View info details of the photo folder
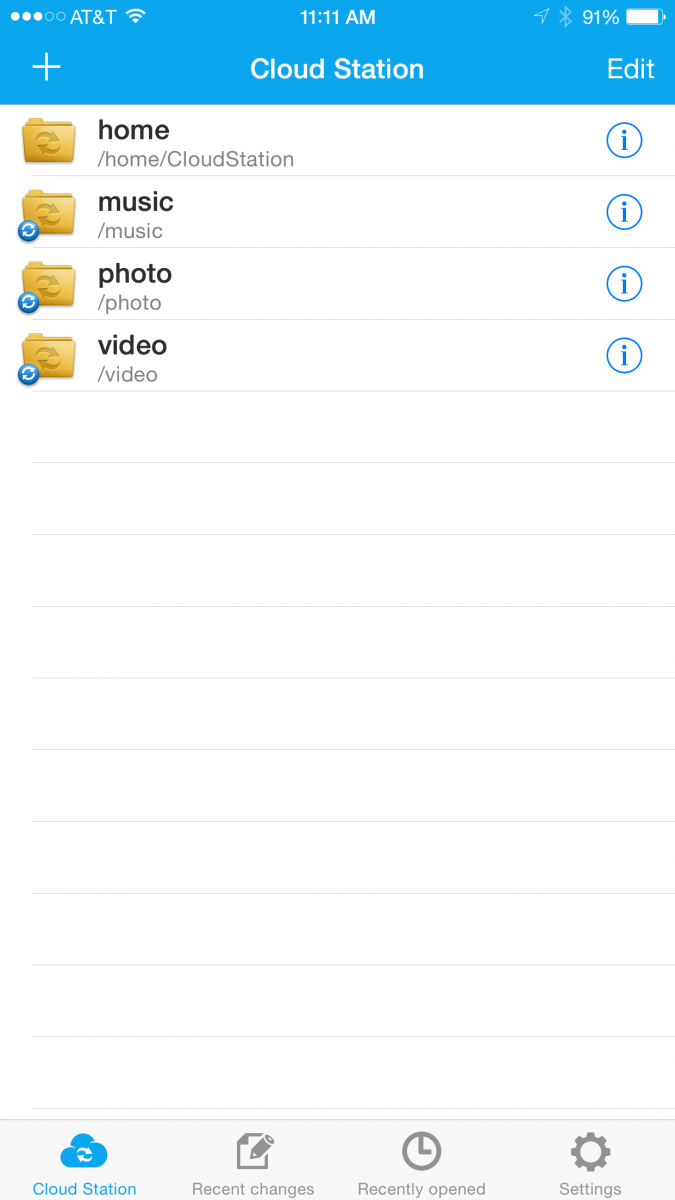The width and height of the screenshot is (675, 1200). 625,284
